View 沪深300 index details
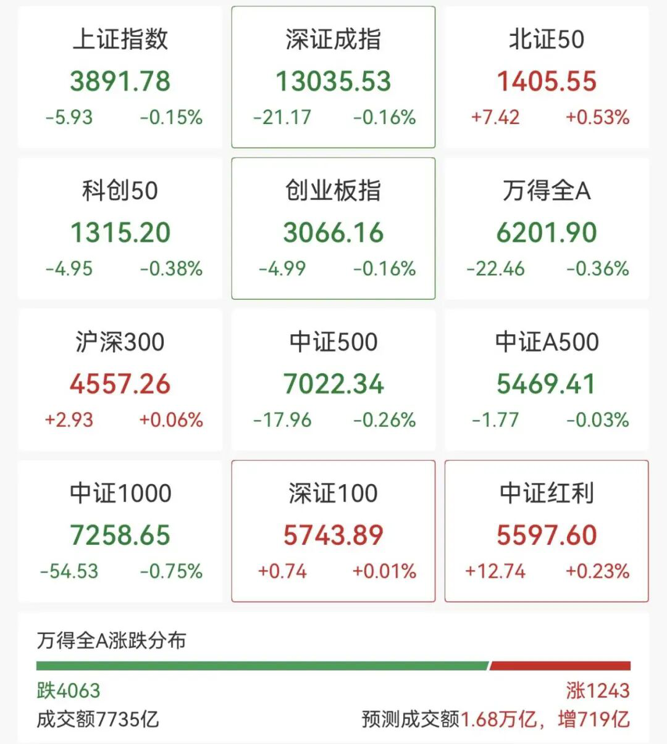 (121, 381)
